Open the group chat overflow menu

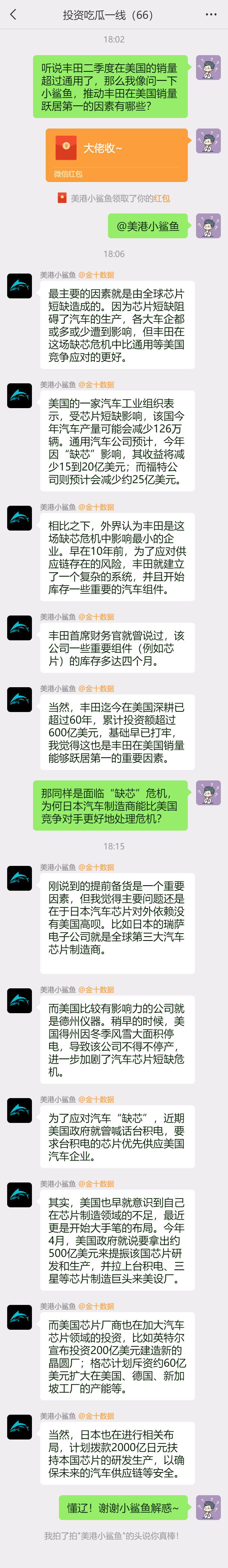(x=211, y=15)
